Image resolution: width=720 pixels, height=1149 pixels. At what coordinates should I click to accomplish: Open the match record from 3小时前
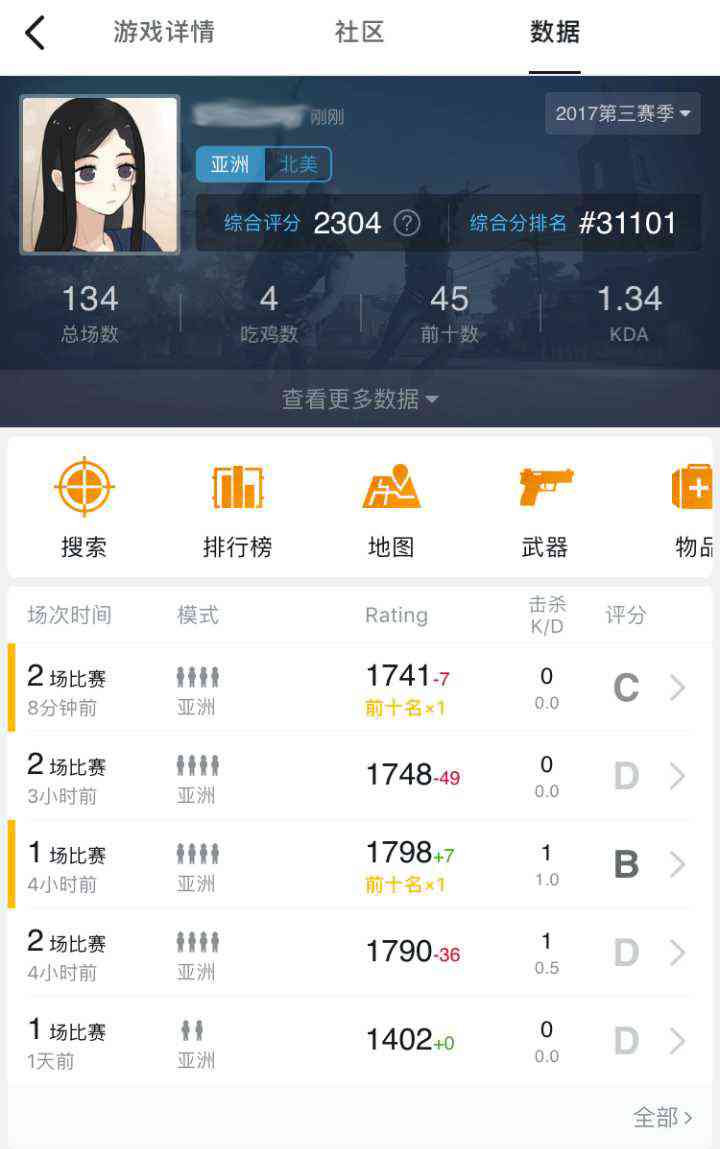tap(360, 776)
